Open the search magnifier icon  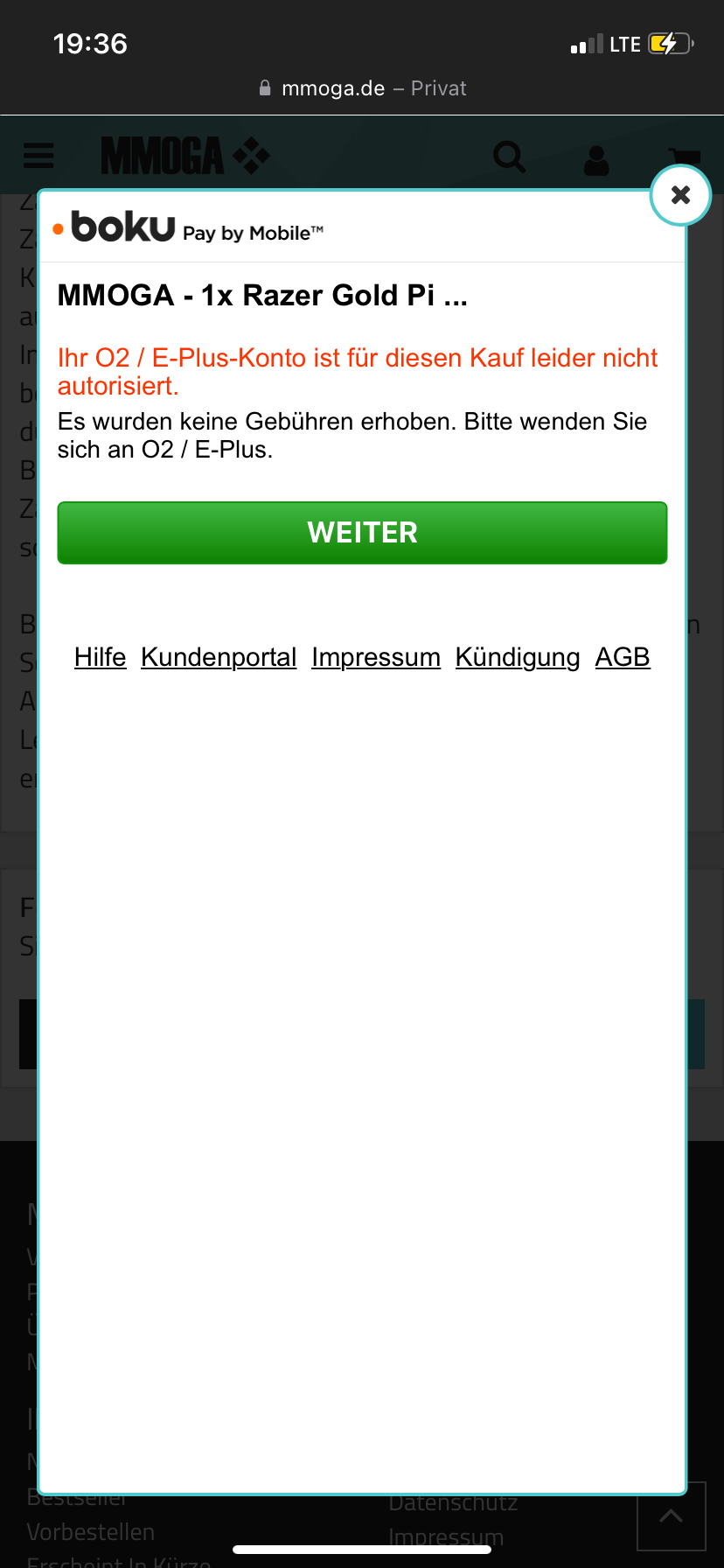click(x=510, y=157)
